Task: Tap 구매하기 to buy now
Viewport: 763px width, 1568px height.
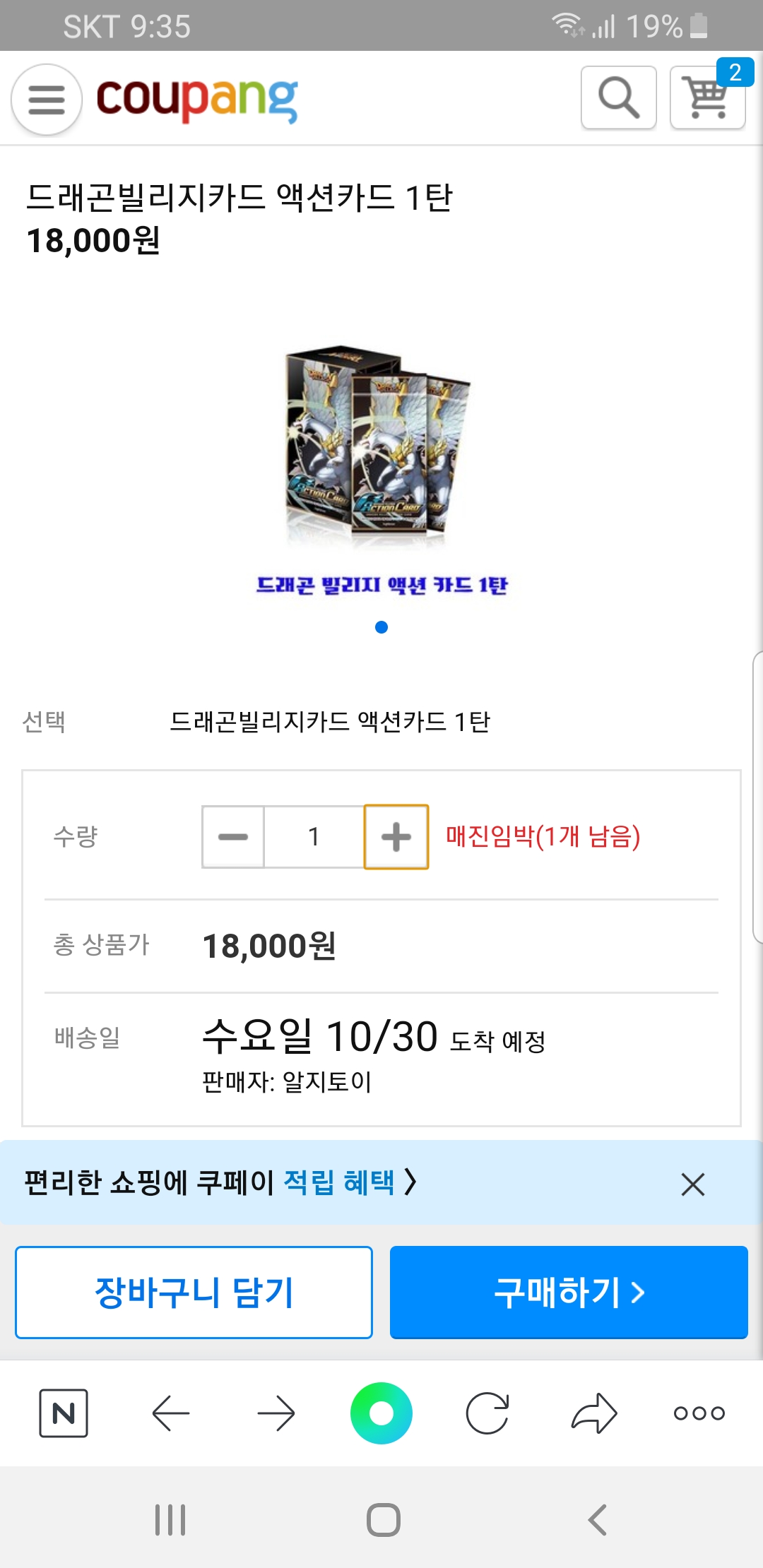Action: click(569, 1293)
